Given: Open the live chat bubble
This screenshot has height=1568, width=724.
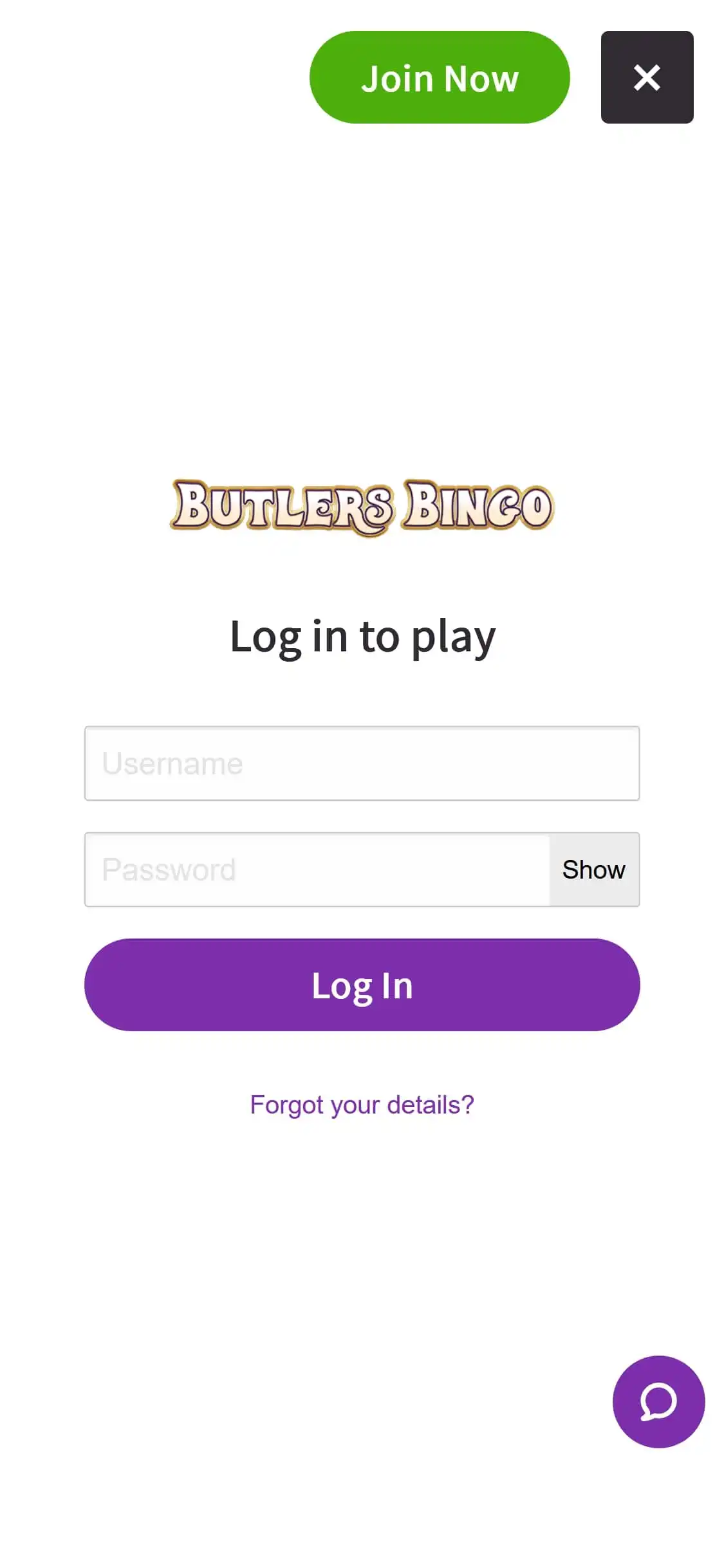Looking at the screenshot, I should coord(658,1402).
